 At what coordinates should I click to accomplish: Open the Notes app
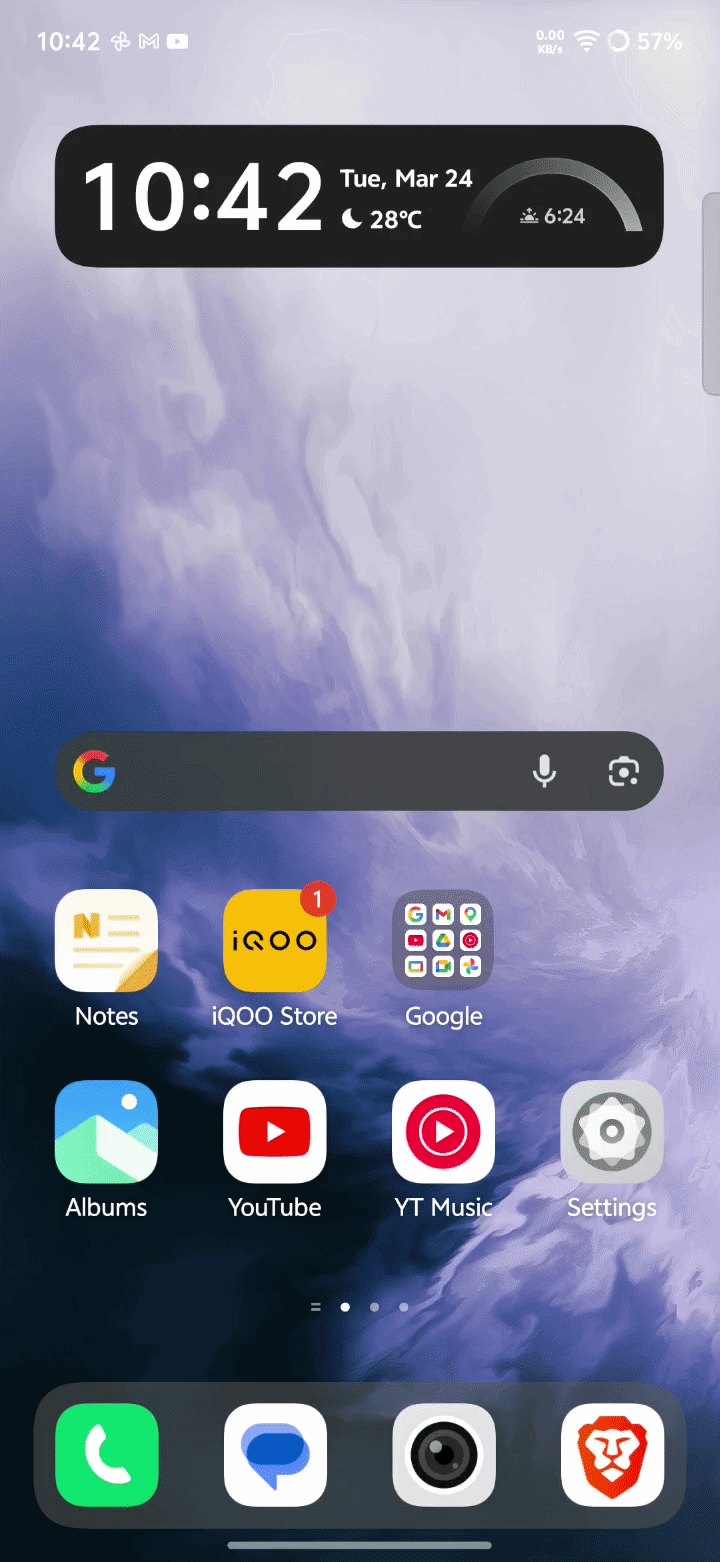click(106, 941)
